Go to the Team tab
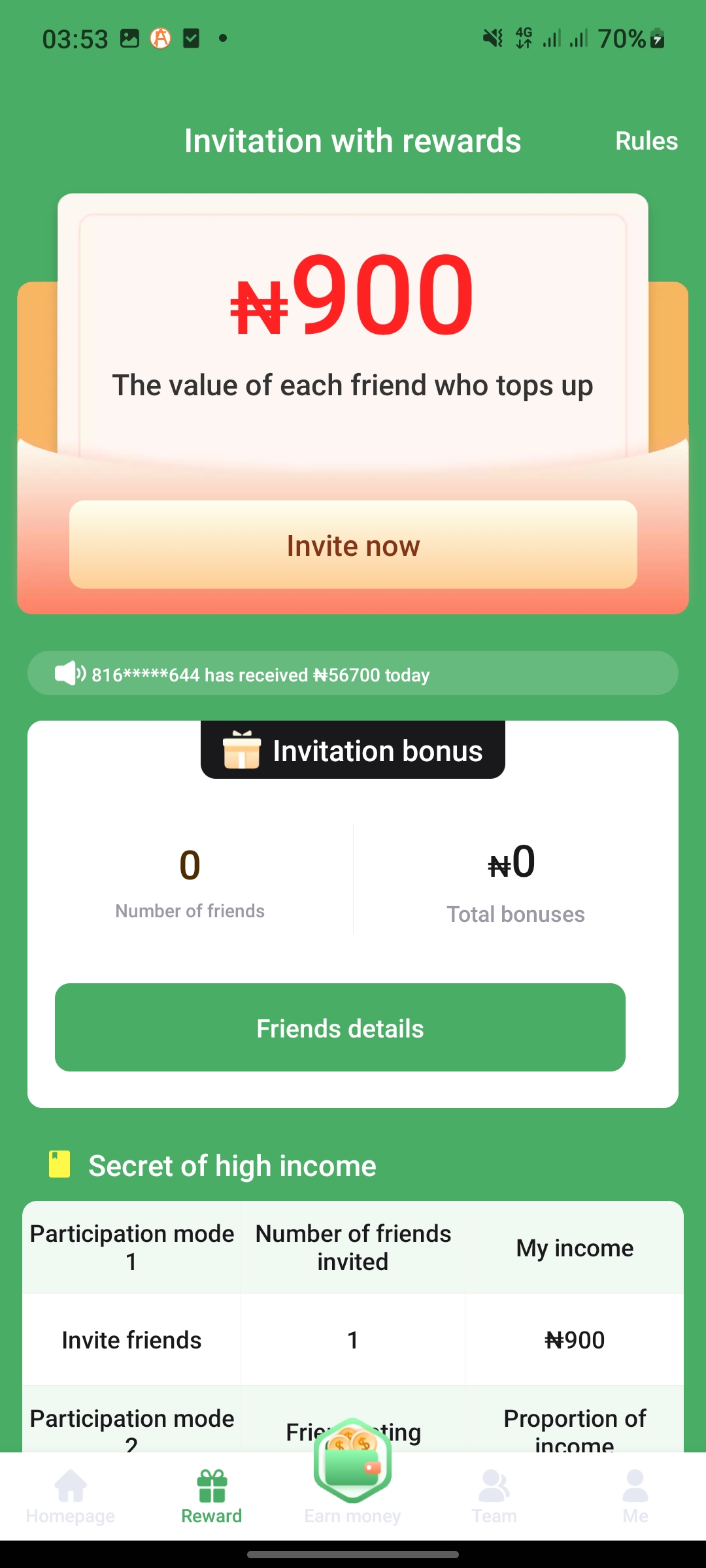This screenshot has height=1568, width=706. (494, 1497)
